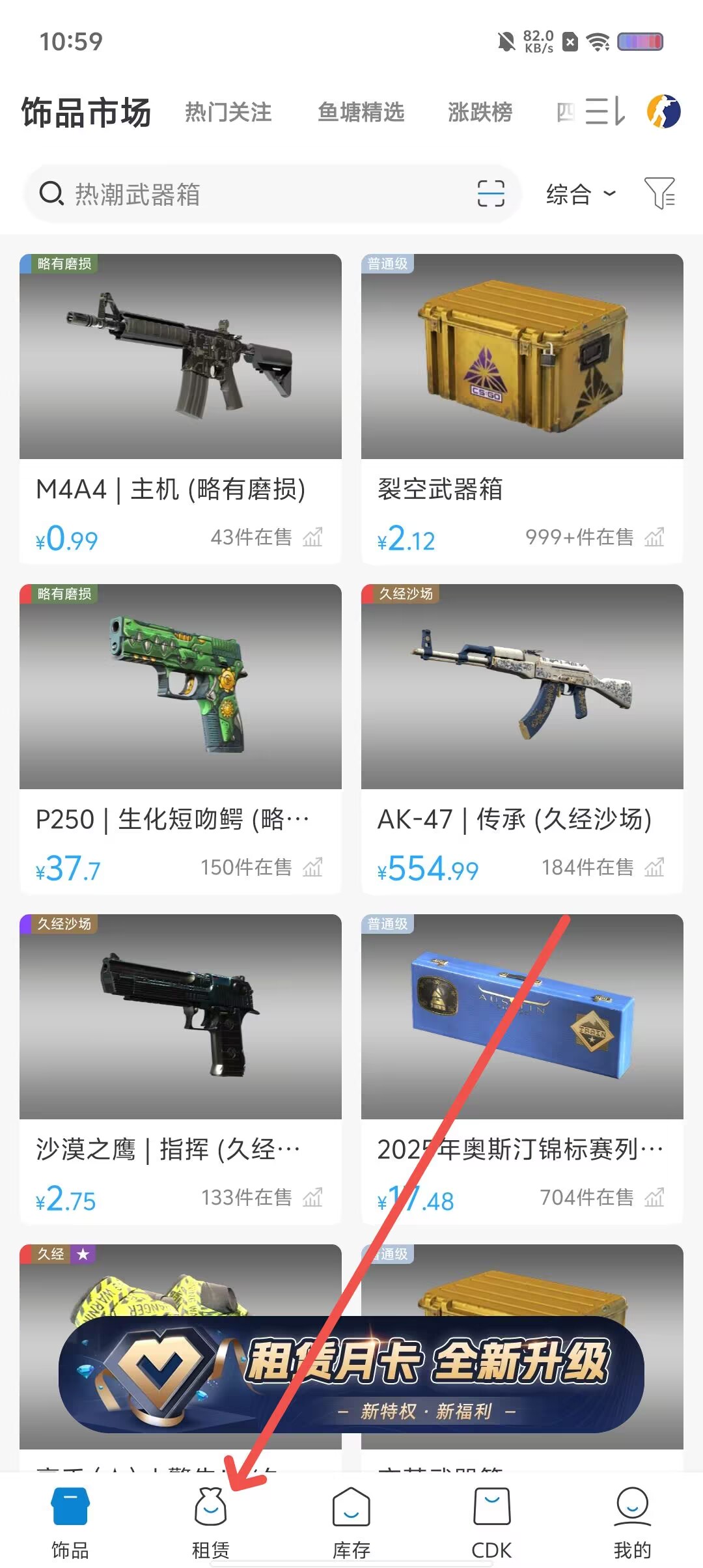Tap the CS game switch avatar
Image resolution: width=703 pixels, height=1568 pixels.
tap(663, 111)
